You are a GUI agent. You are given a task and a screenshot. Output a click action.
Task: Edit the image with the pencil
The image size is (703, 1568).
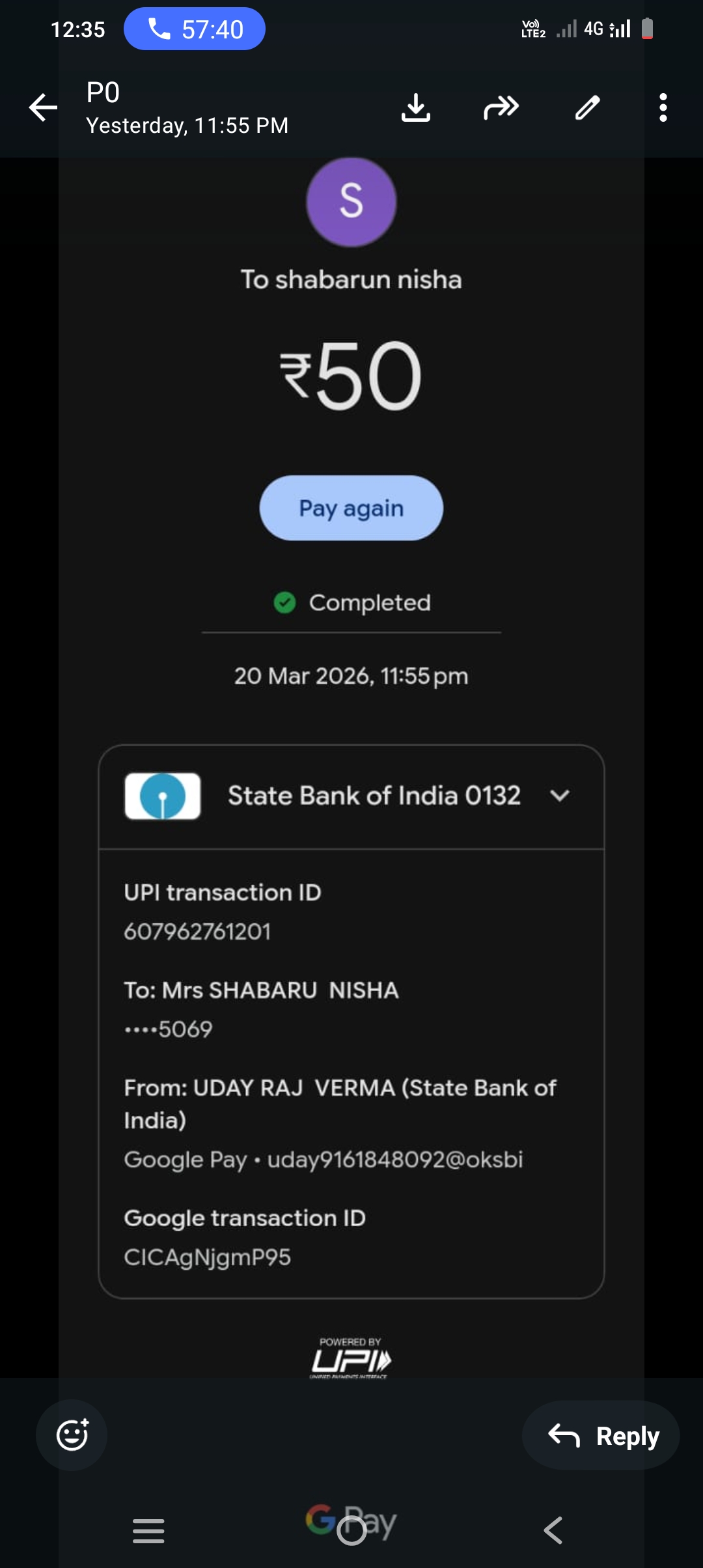587,107
